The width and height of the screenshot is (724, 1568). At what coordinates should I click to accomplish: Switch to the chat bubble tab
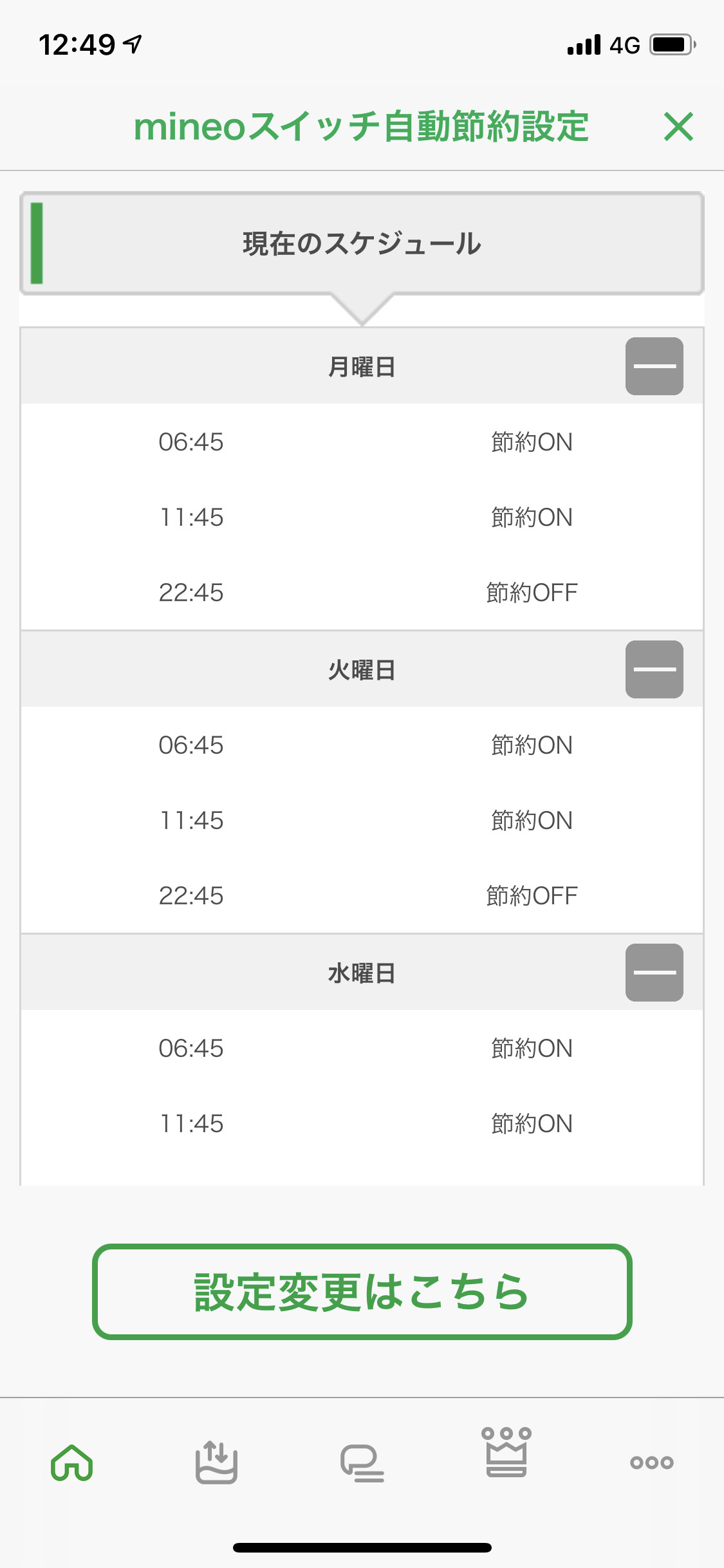click(362, 1462)
